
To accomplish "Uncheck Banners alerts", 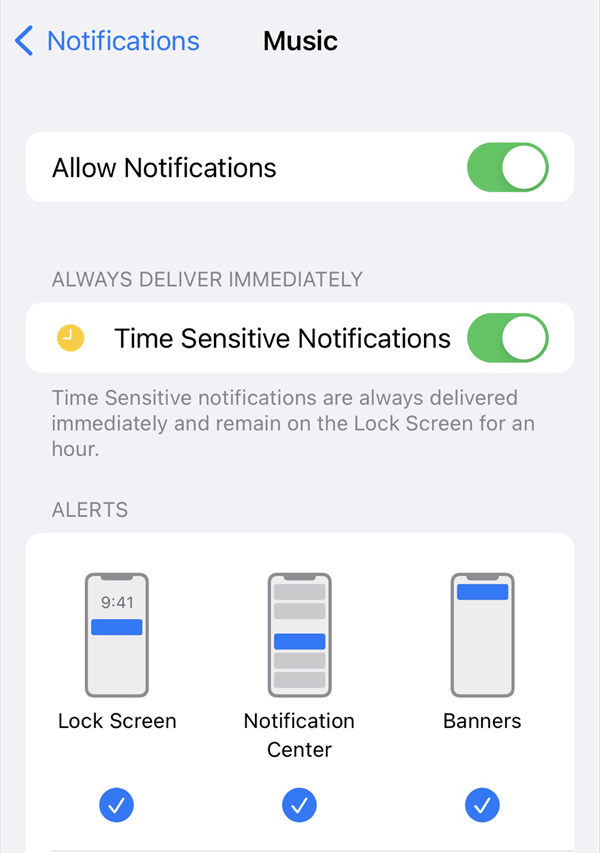I will [x=482, y=803].
